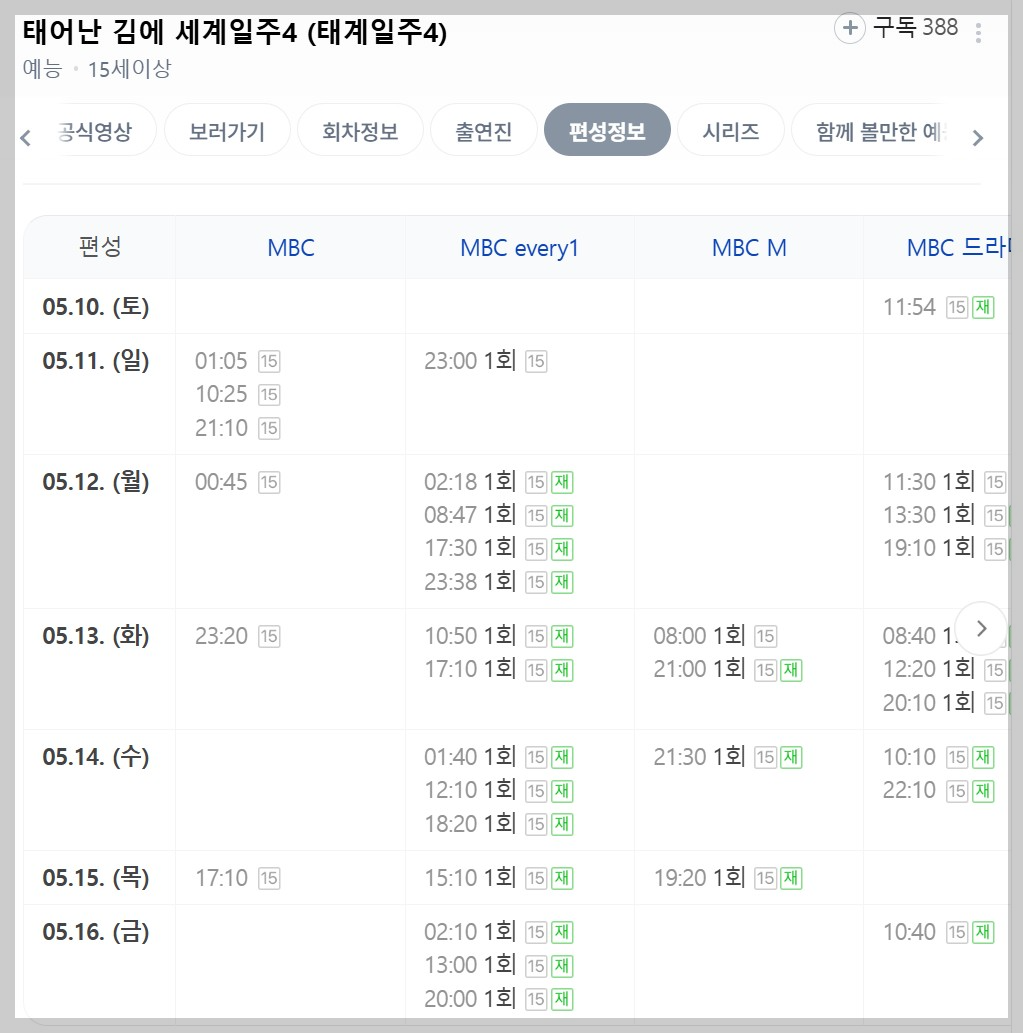Select the 예능 genre label
Image resolution: width=1023 pixels, height=1033 pixels.
(x=40, y=69)
